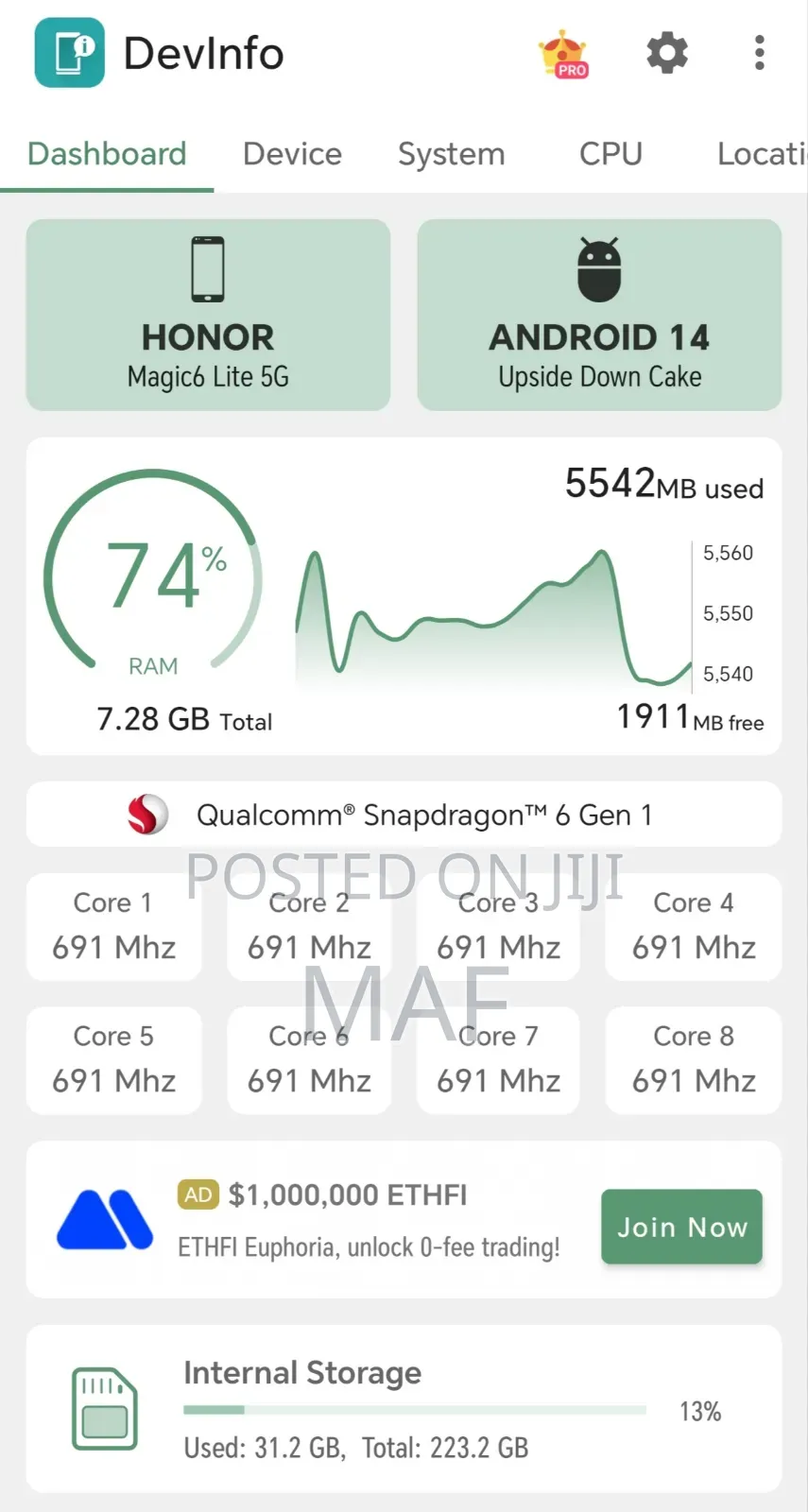Return to the Dashboard tab

tap(107, 154)
